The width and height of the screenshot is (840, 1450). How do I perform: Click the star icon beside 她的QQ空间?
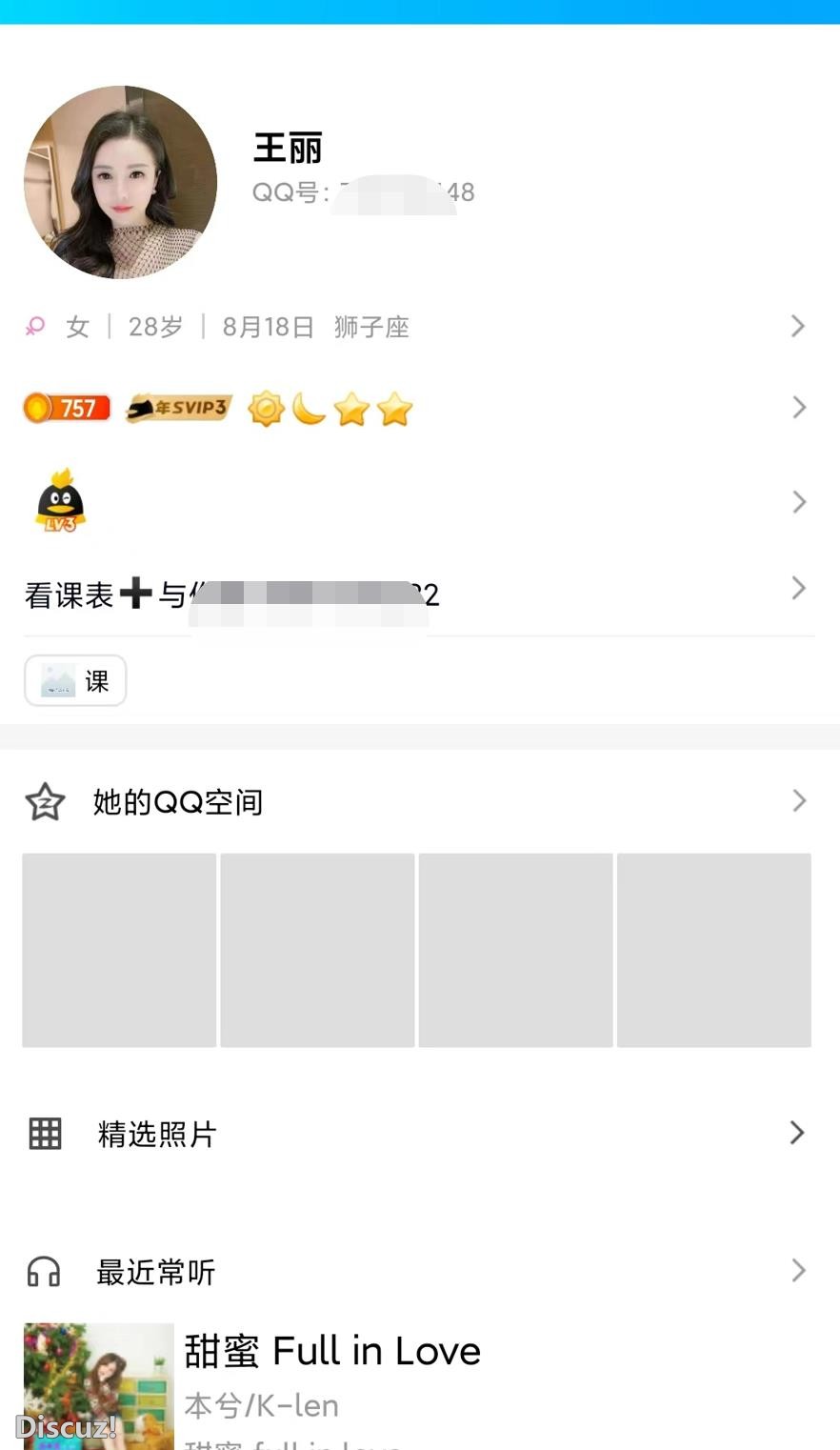tap(44, 801)
